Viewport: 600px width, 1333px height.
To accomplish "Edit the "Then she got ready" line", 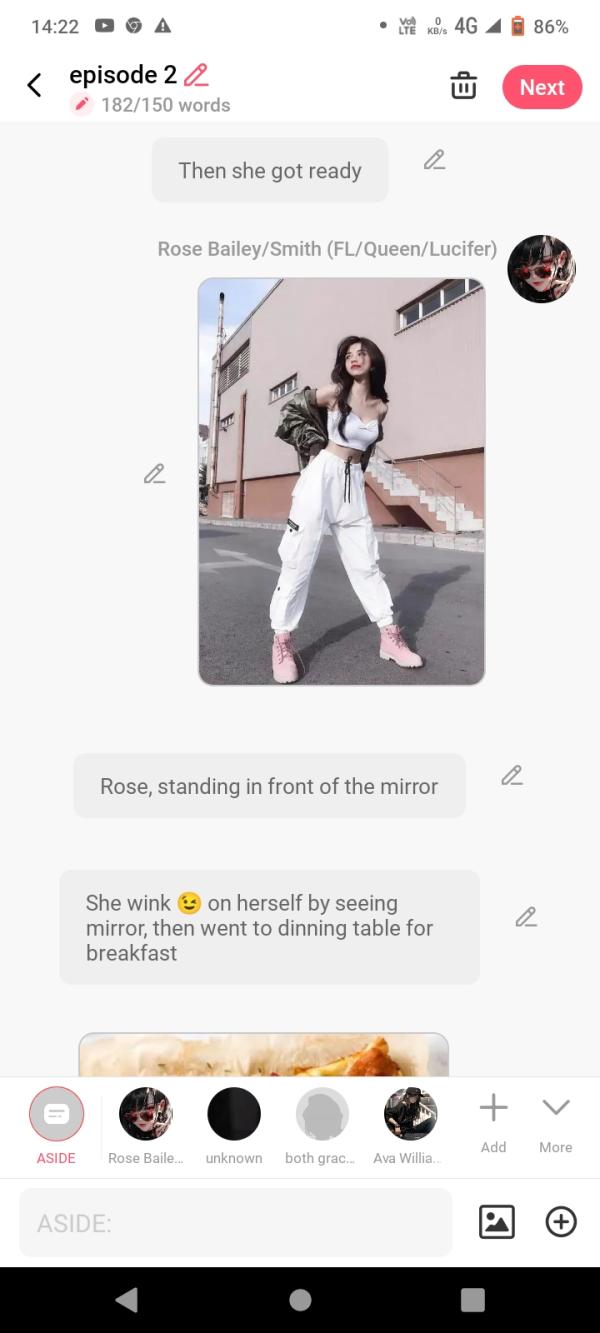I will [434, 160].
